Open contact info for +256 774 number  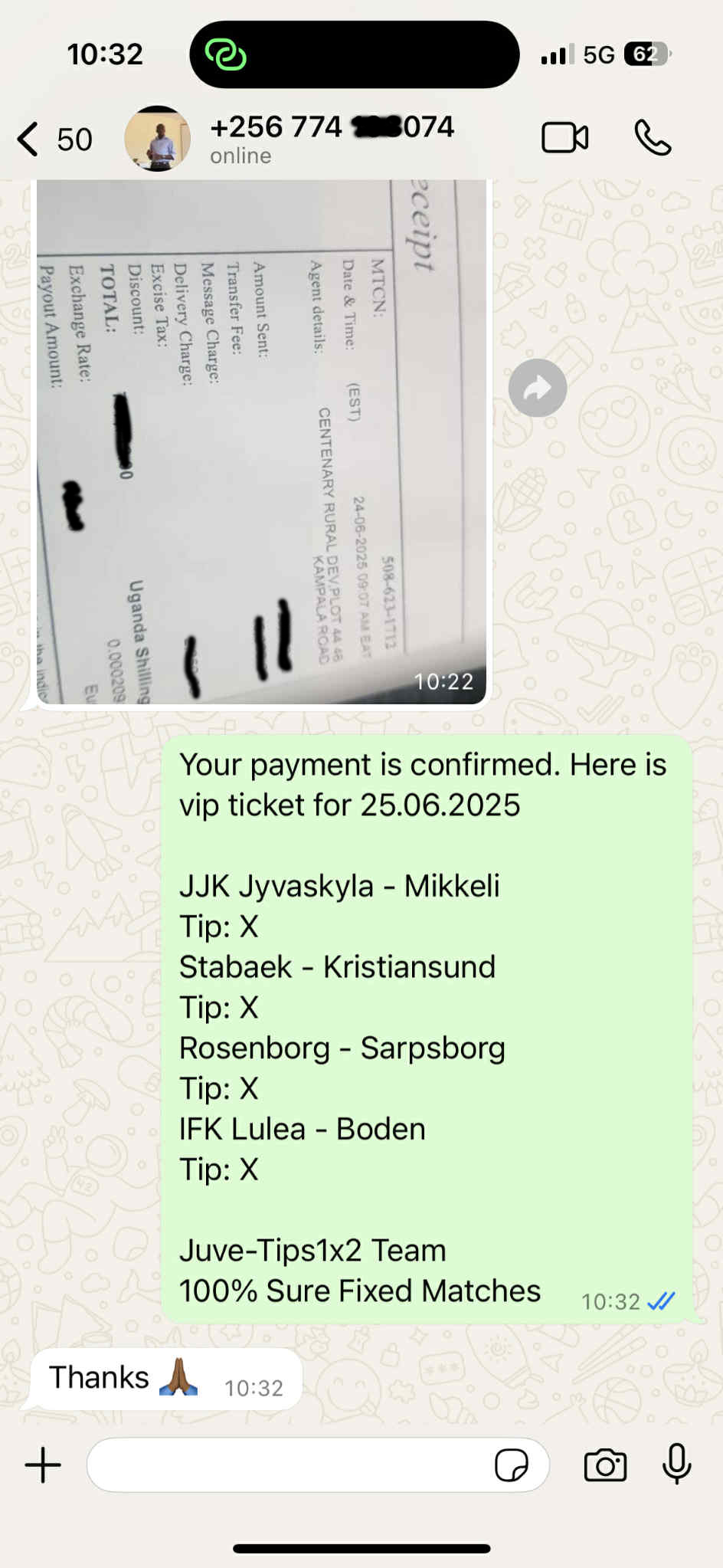tap(331, 138)
